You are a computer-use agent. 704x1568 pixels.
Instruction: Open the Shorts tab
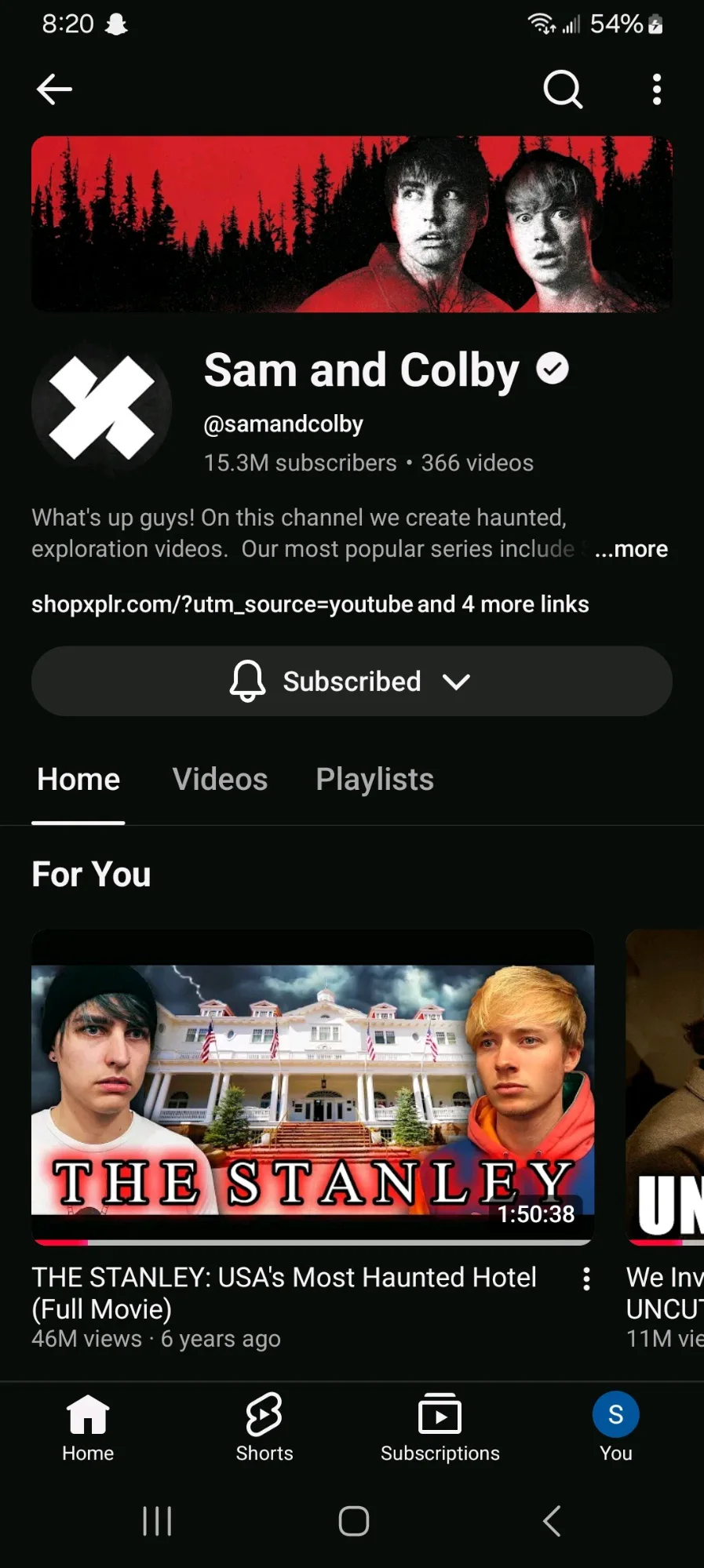[264, 1428]
